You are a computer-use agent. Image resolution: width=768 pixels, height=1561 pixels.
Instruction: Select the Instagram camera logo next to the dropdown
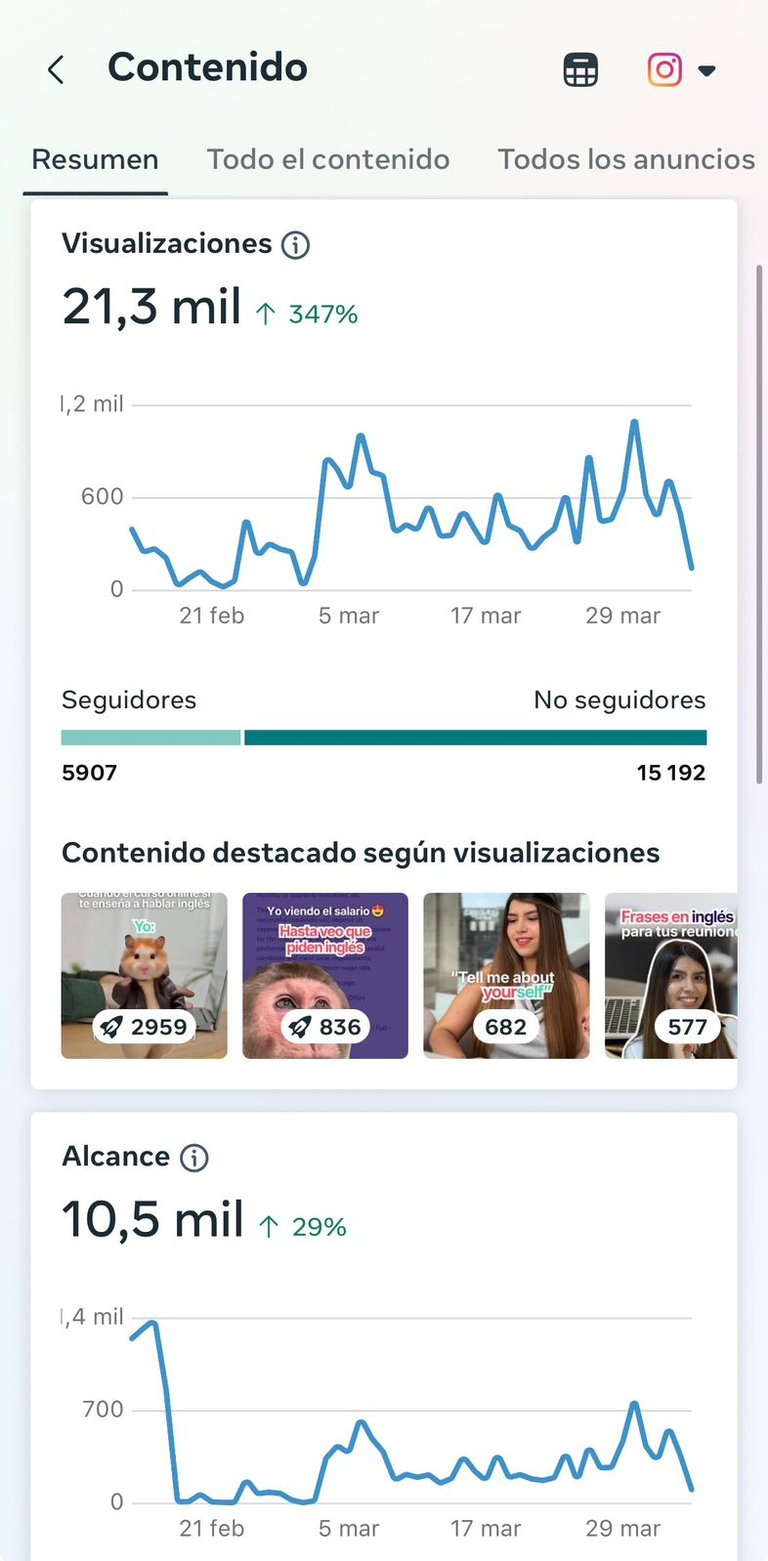click(663, 69)
